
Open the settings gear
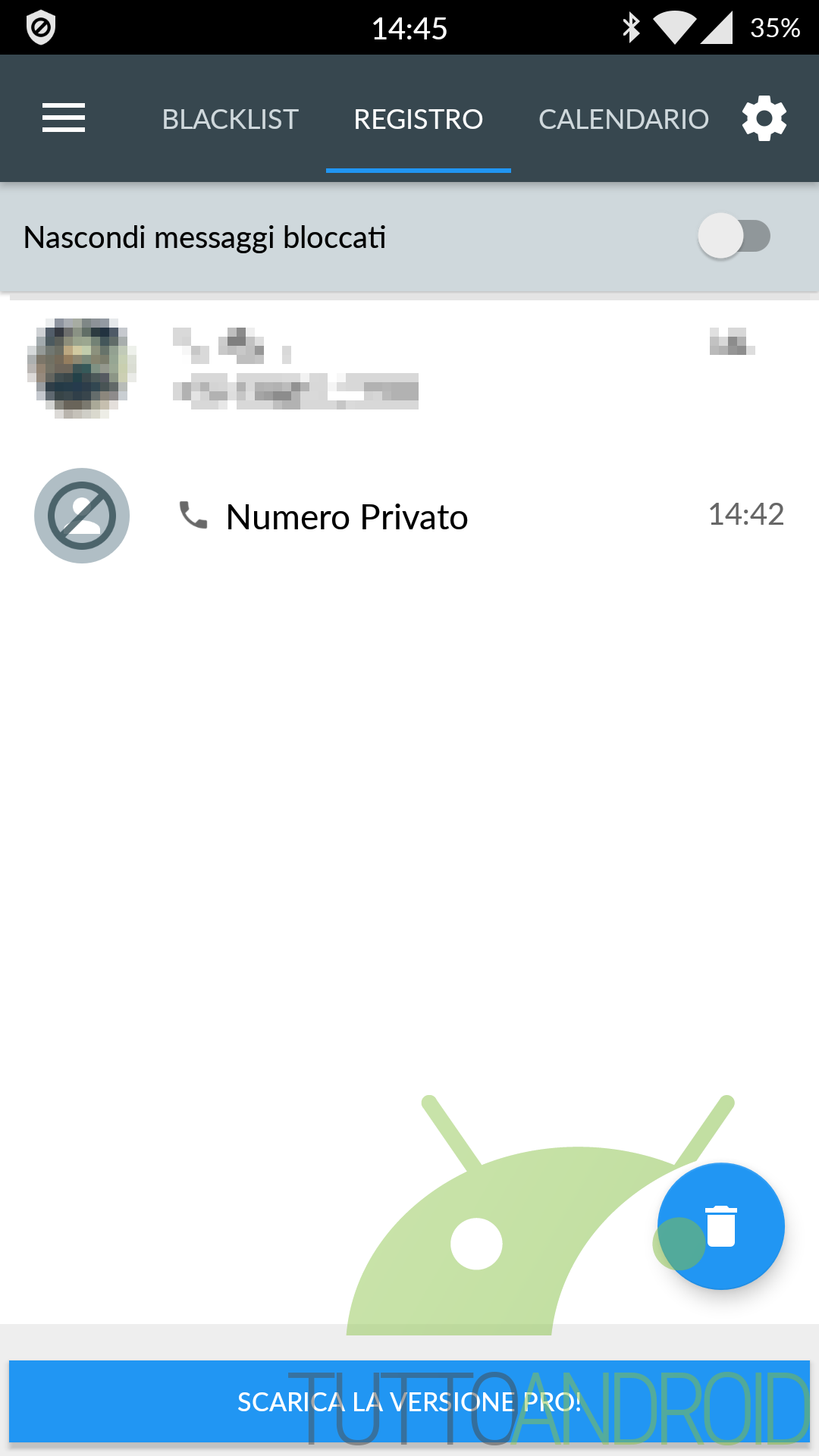tap(764, 118)
